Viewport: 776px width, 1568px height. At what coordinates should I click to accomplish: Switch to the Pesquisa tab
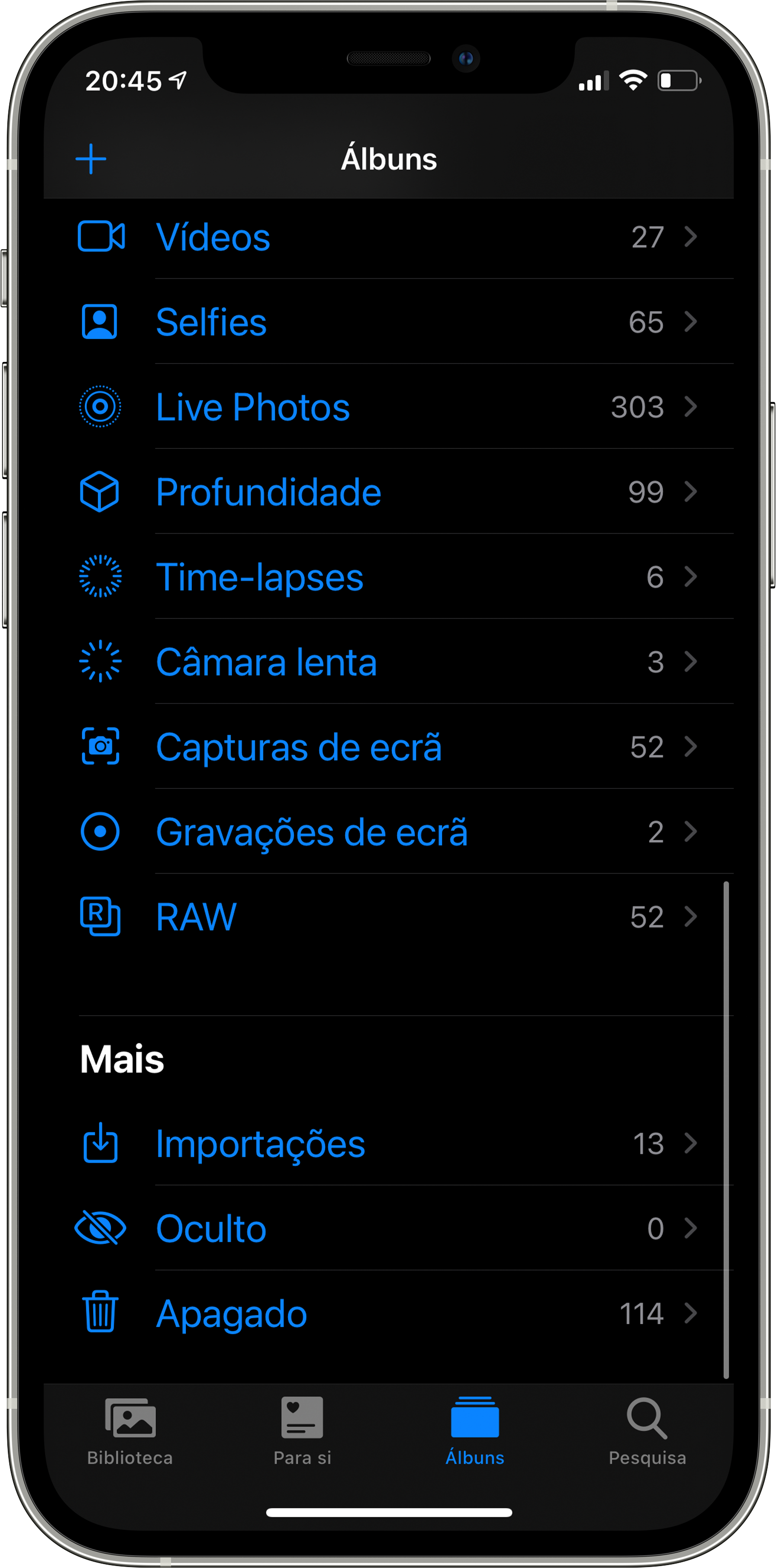click(647, 1432)
